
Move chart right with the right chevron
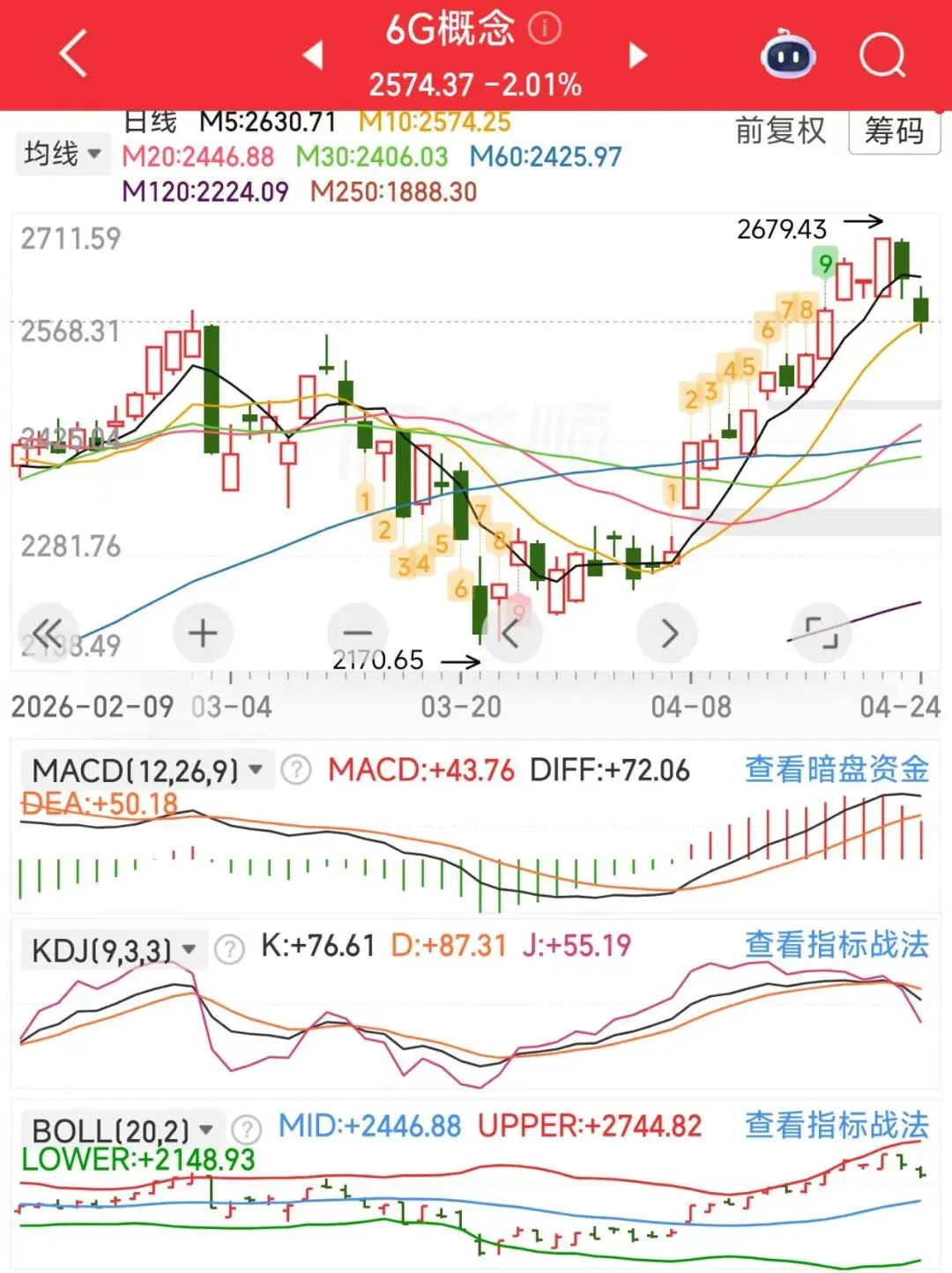pos(667,633)
